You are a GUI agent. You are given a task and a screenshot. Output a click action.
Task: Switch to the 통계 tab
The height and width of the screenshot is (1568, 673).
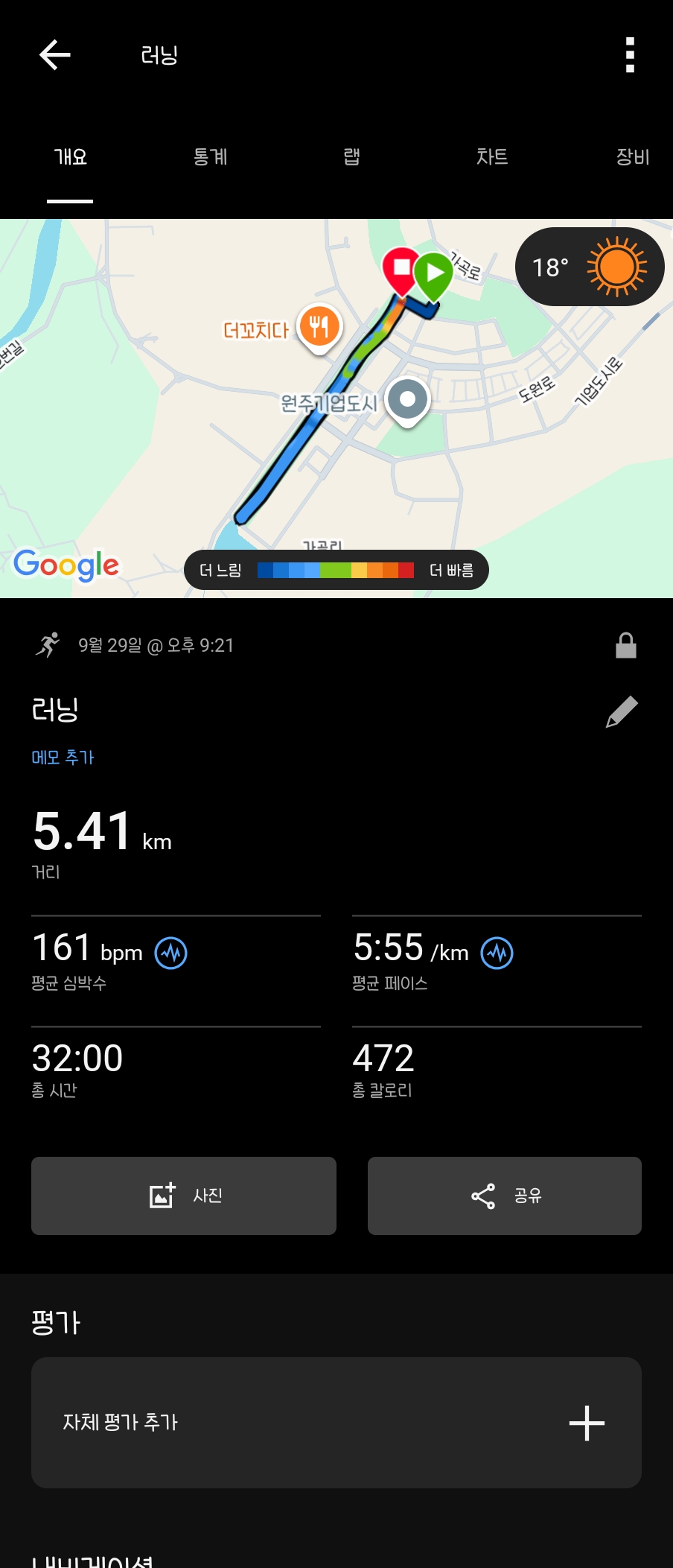coord(211,157)
